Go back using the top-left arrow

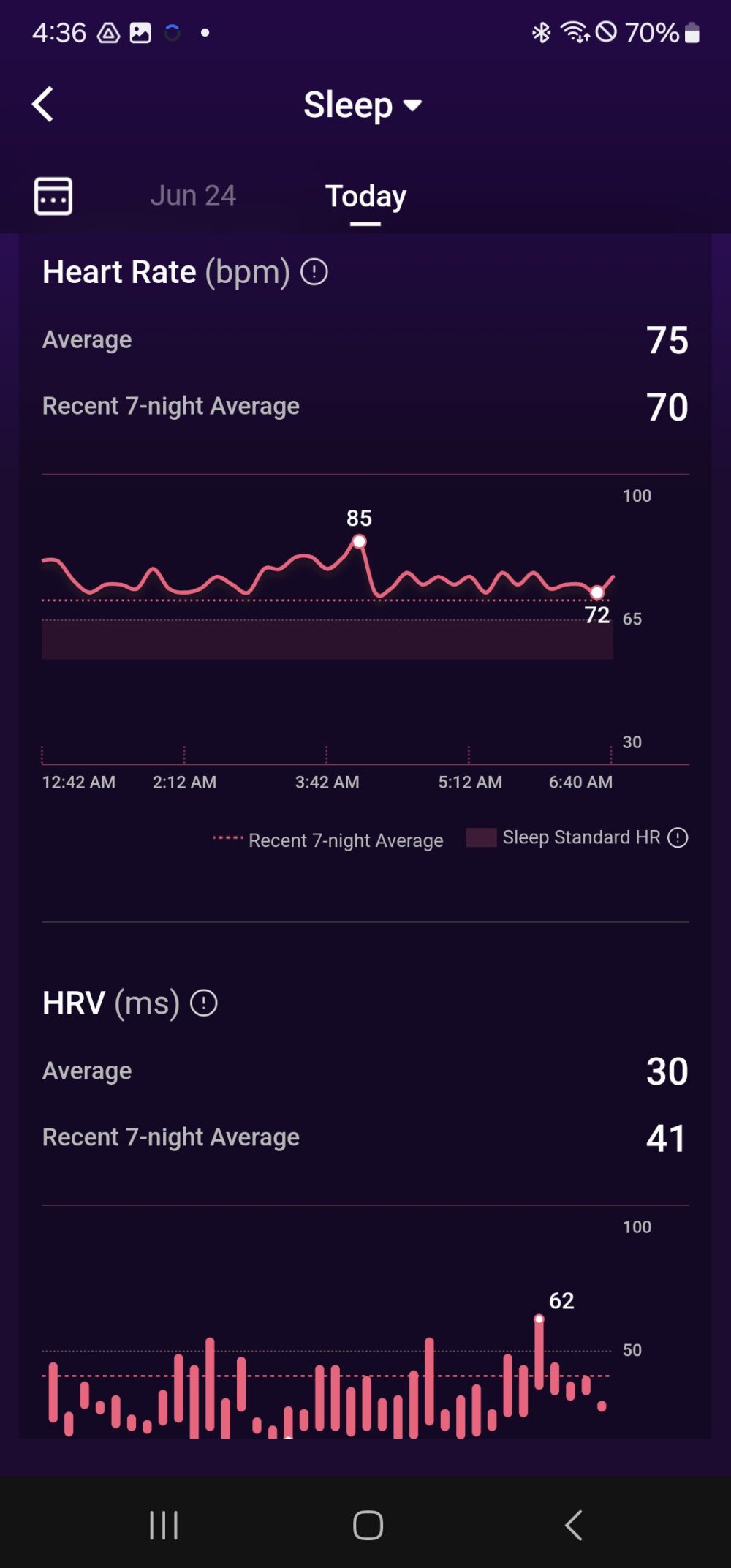tap(43, 105)
